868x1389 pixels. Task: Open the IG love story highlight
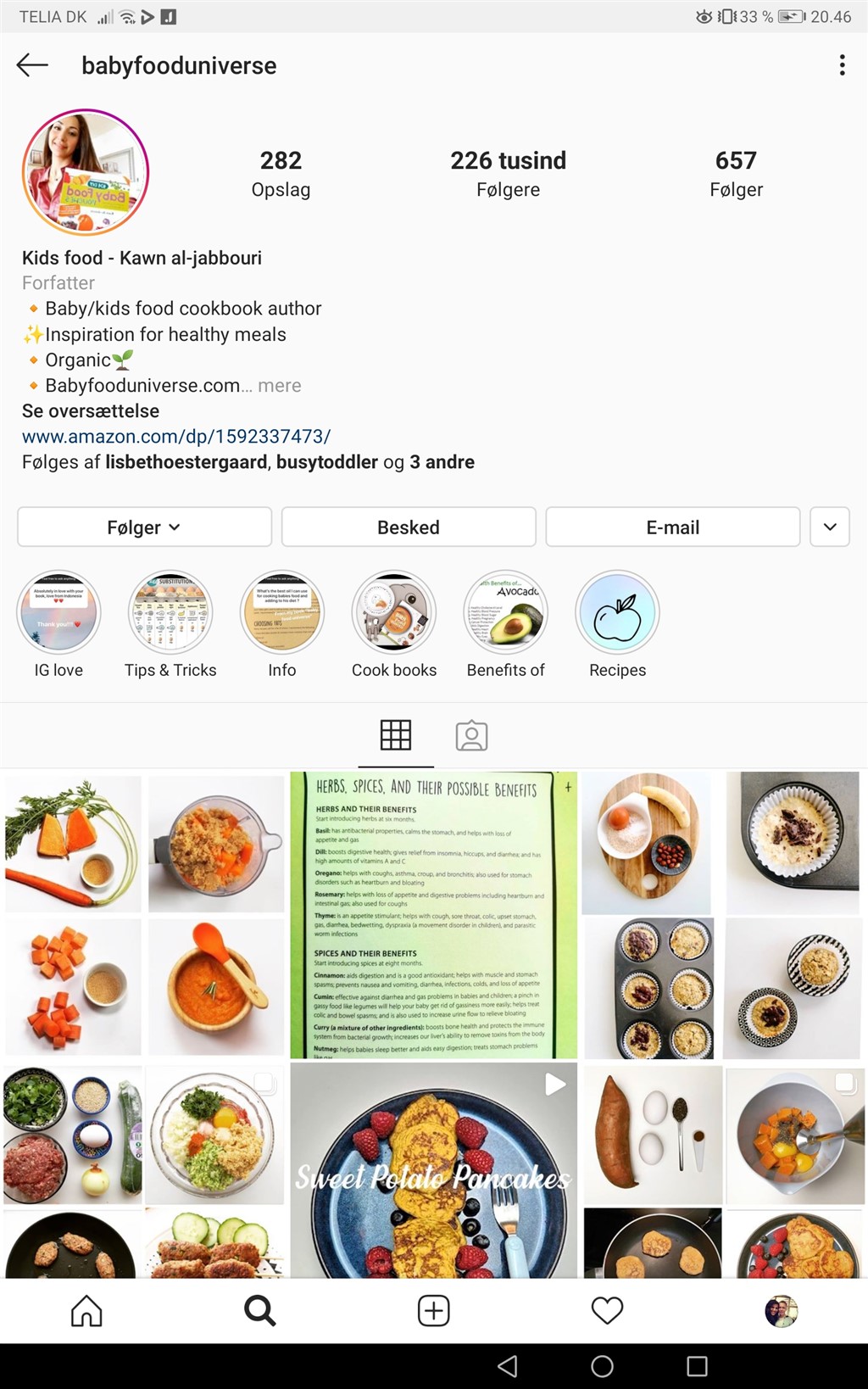coord(58,613)
